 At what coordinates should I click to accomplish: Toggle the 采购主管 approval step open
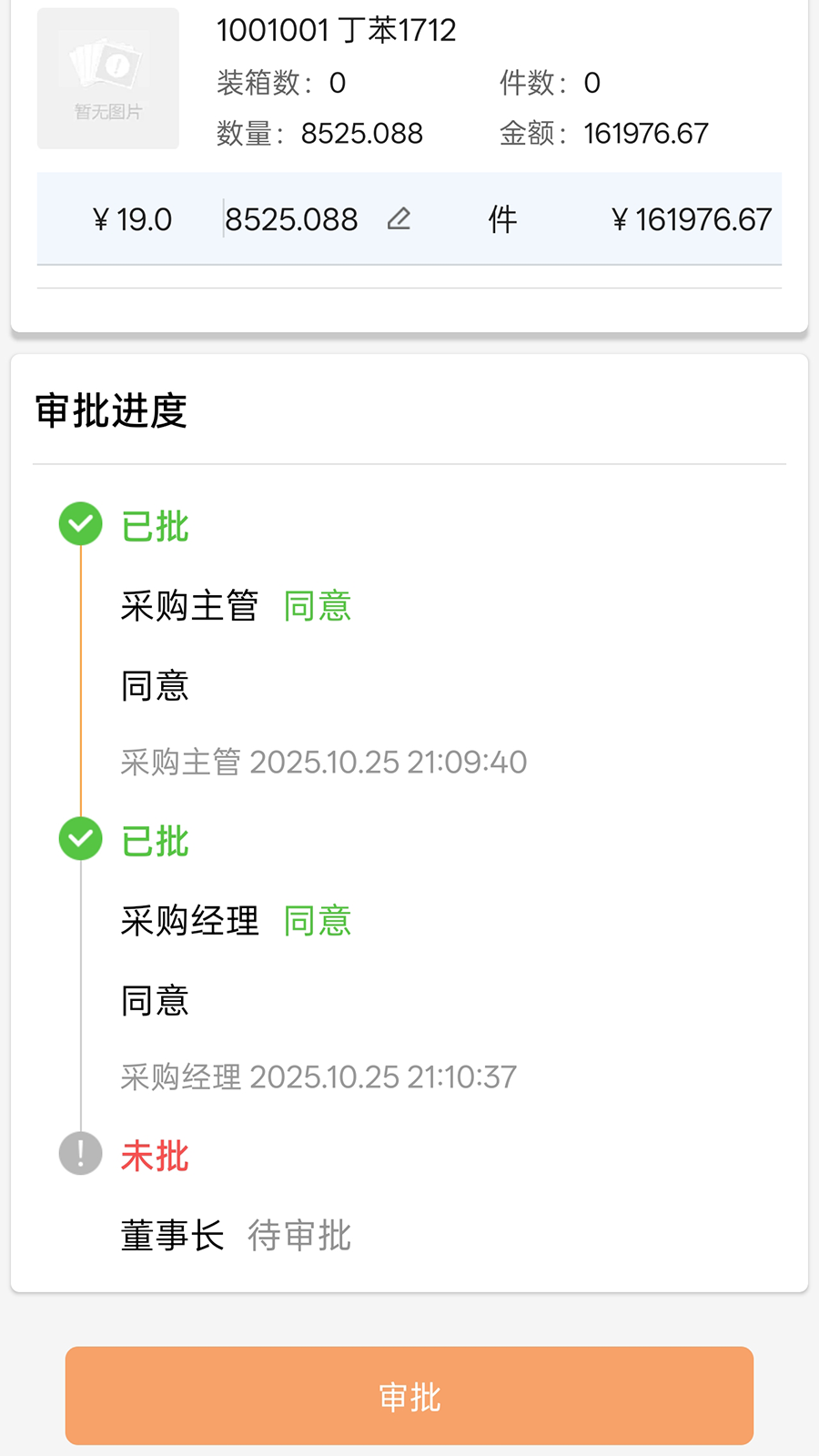coord(191,605)
